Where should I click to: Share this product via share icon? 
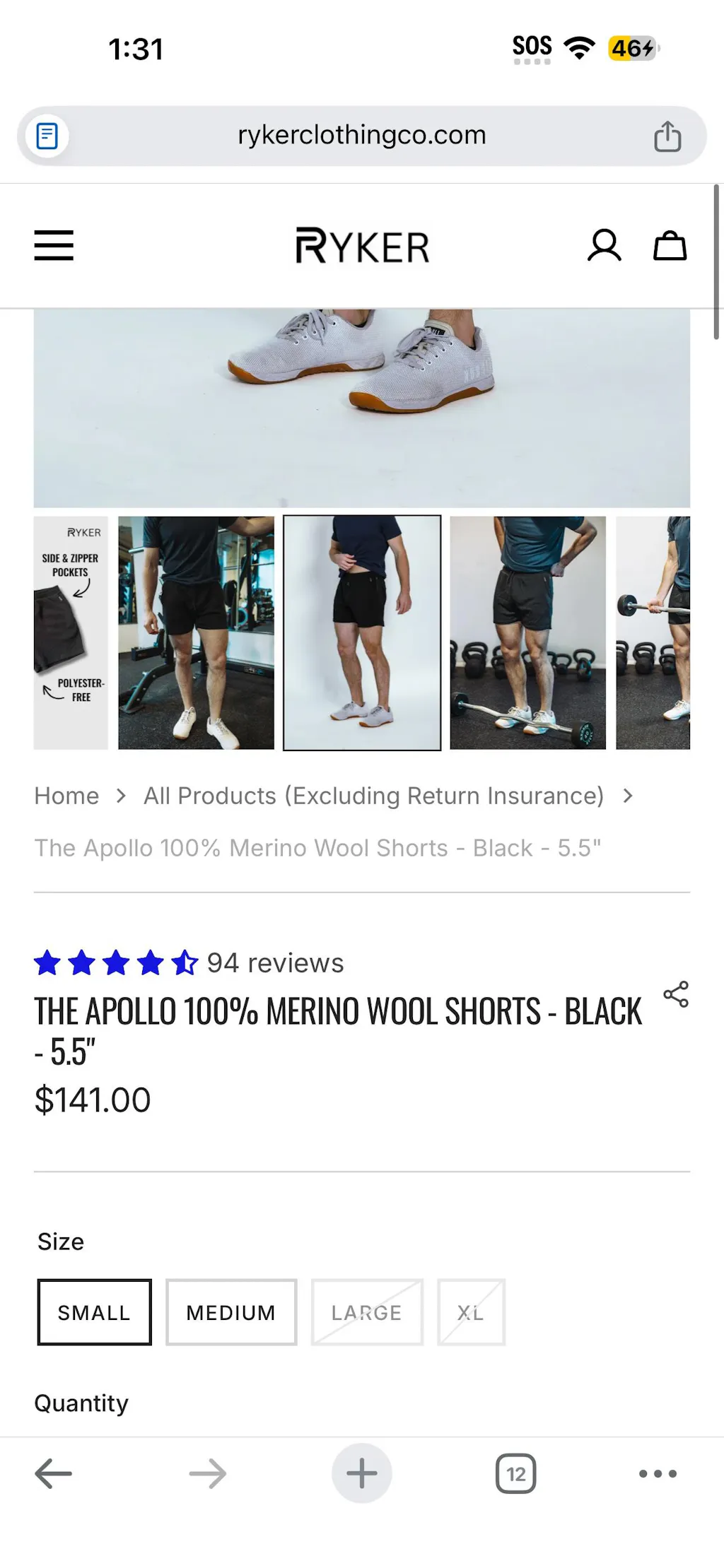[x=675, y=994]
